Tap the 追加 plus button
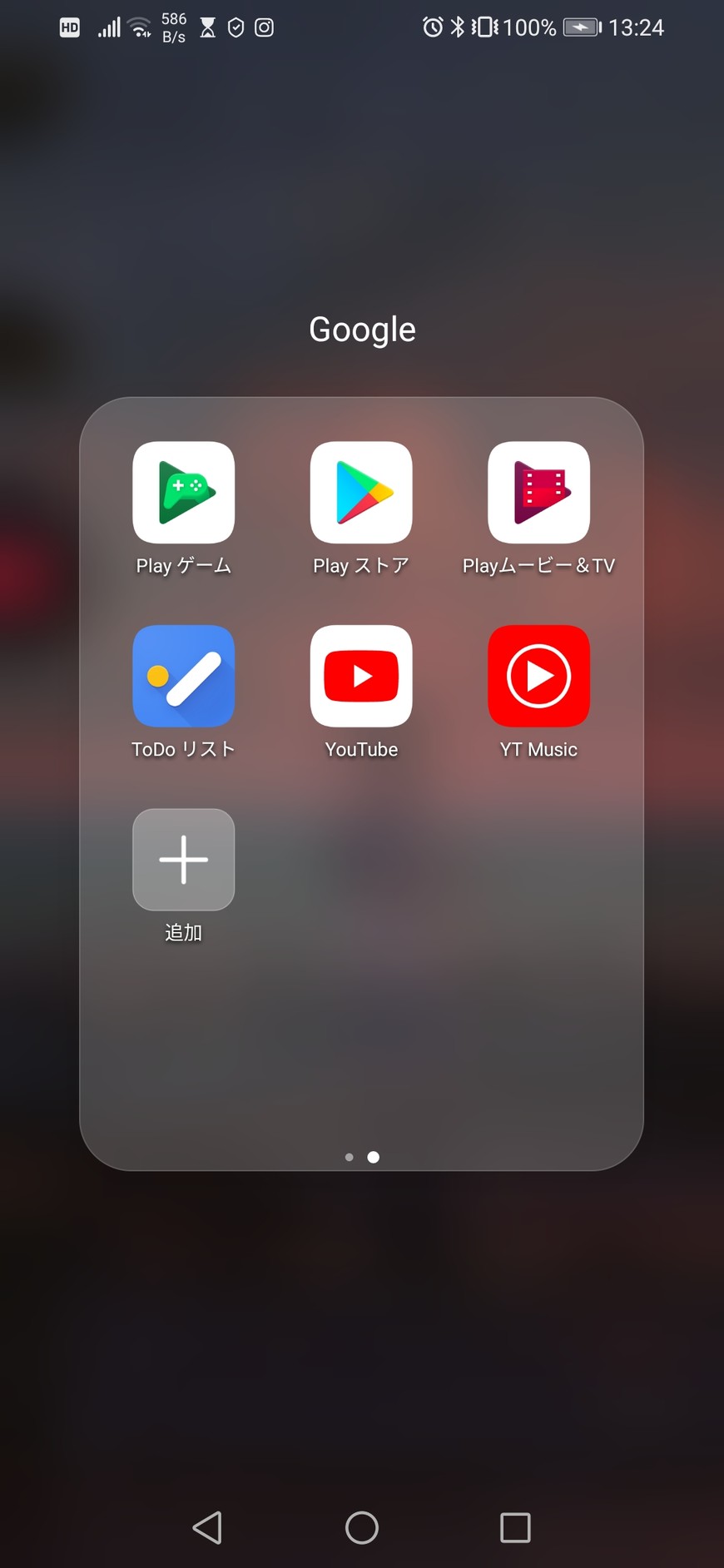 (183, 859)
